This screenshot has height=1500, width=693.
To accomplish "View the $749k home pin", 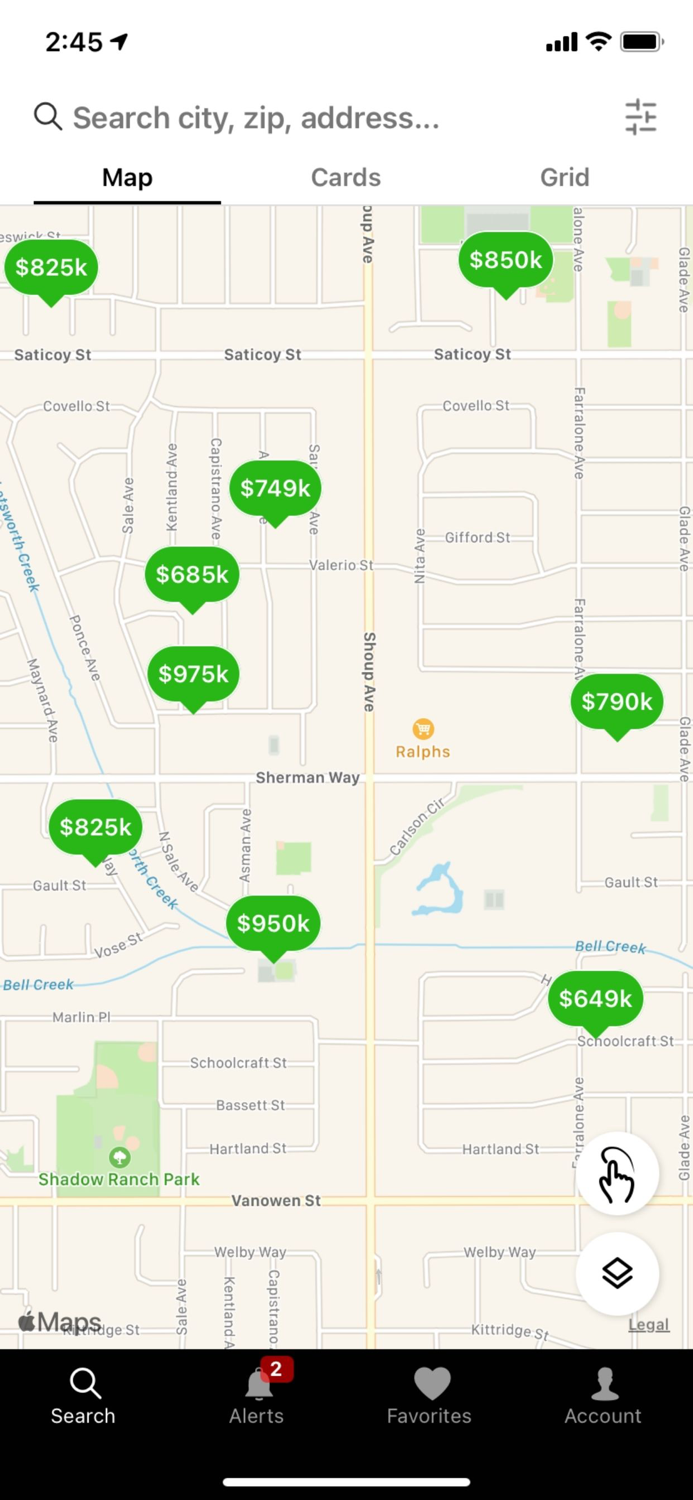I will 275,489.
